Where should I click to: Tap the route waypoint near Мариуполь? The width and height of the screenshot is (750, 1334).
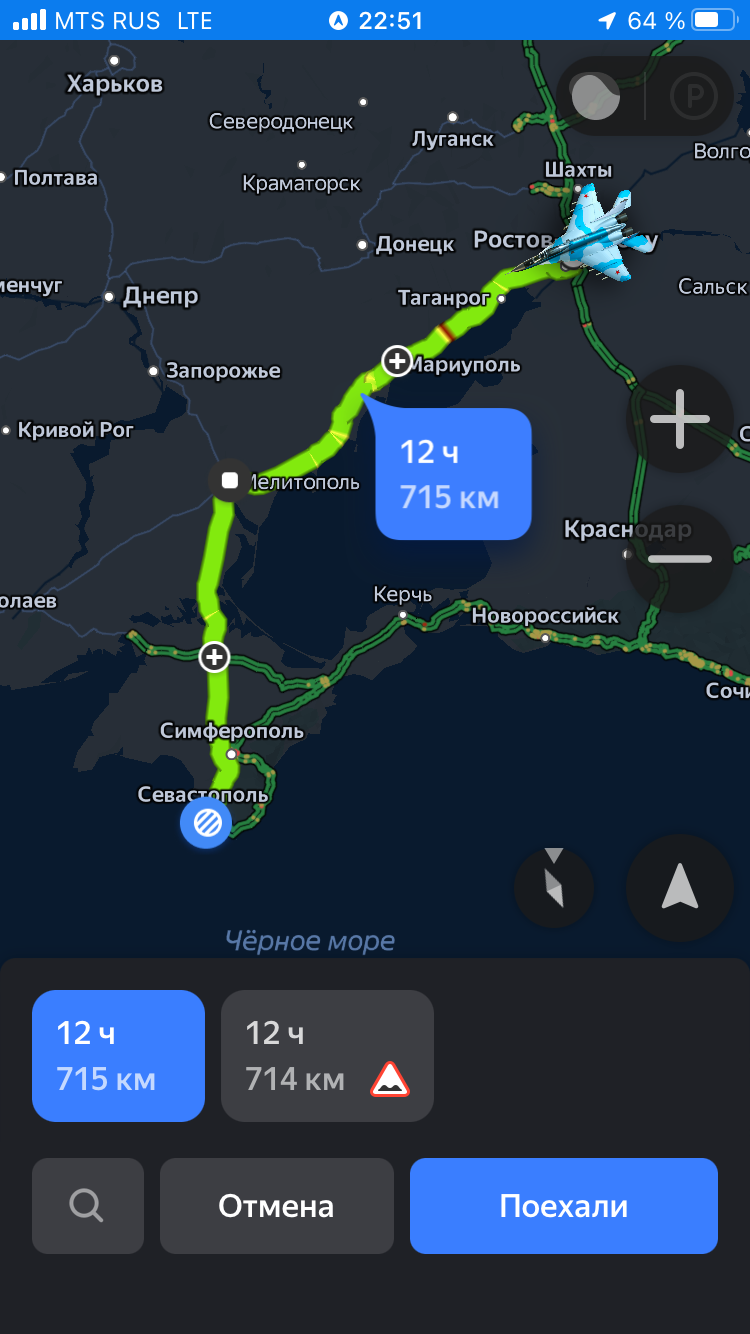pos(397,360)
